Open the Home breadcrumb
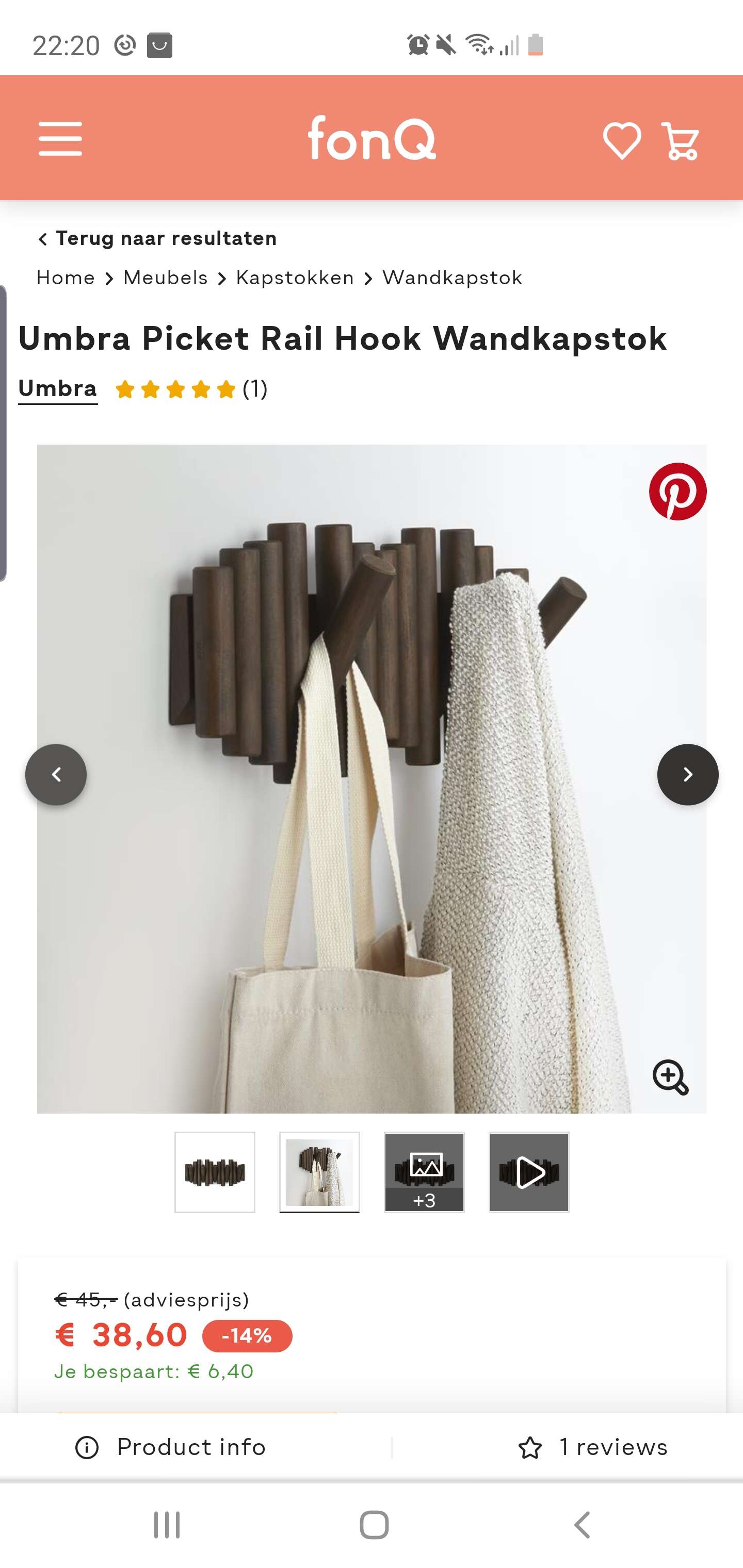The height and width of the screenshot is (1568, 743). [x=66, y=278]
